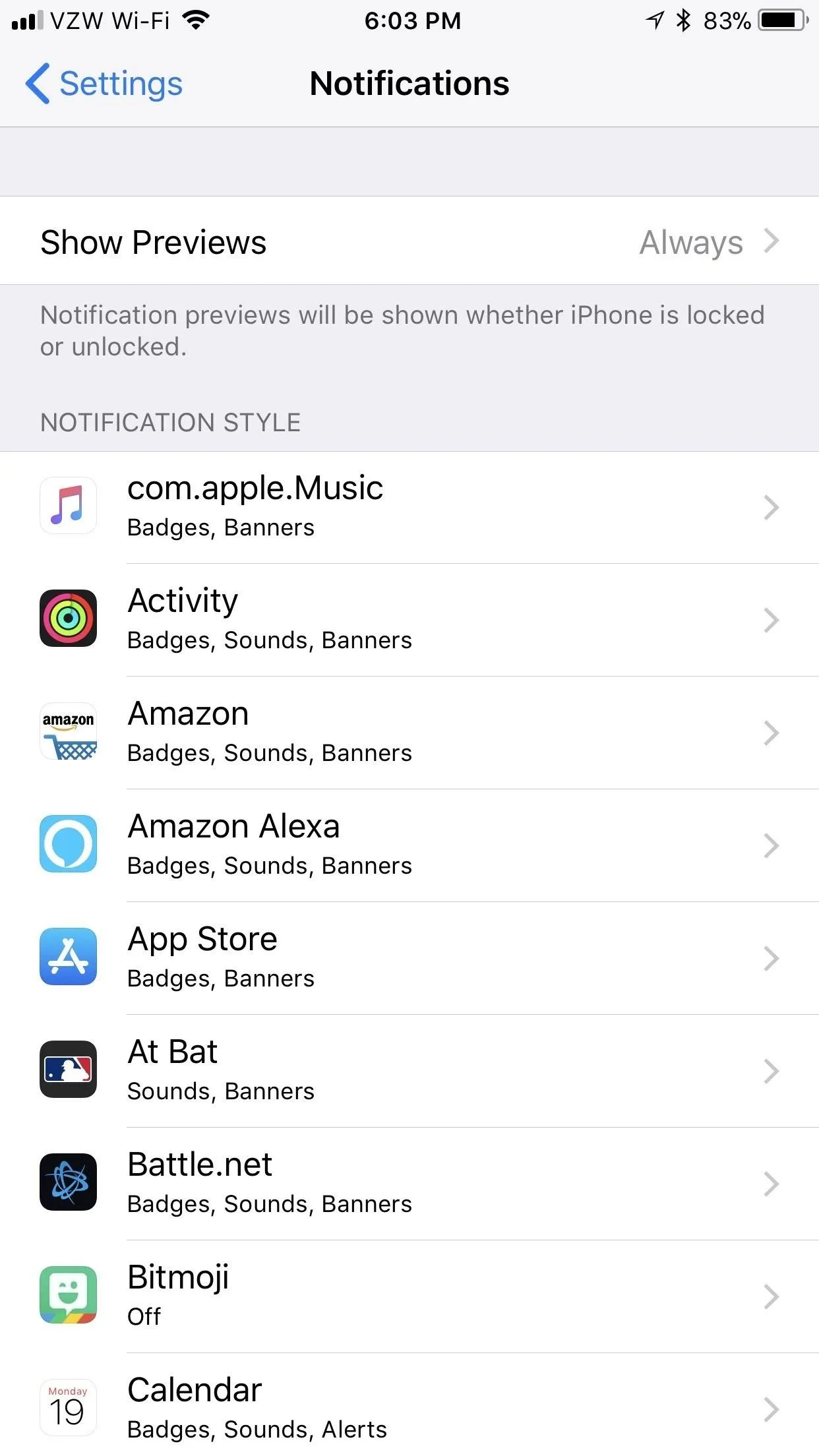Go back to Settings
Viewport: 819px width, 1456px height.
[x=104, y=84]
